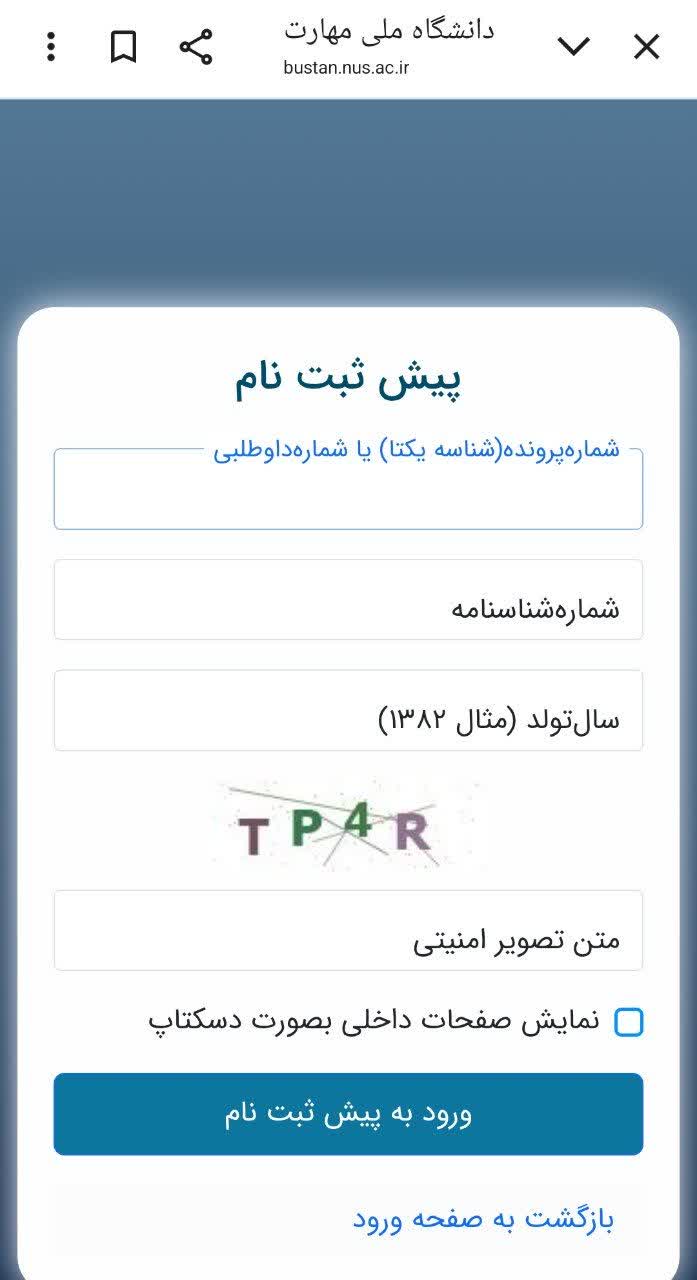697x1280 pixels.
Task: Tap the ورود به پیش ثبت نام button
Action: pos(348,1114)
